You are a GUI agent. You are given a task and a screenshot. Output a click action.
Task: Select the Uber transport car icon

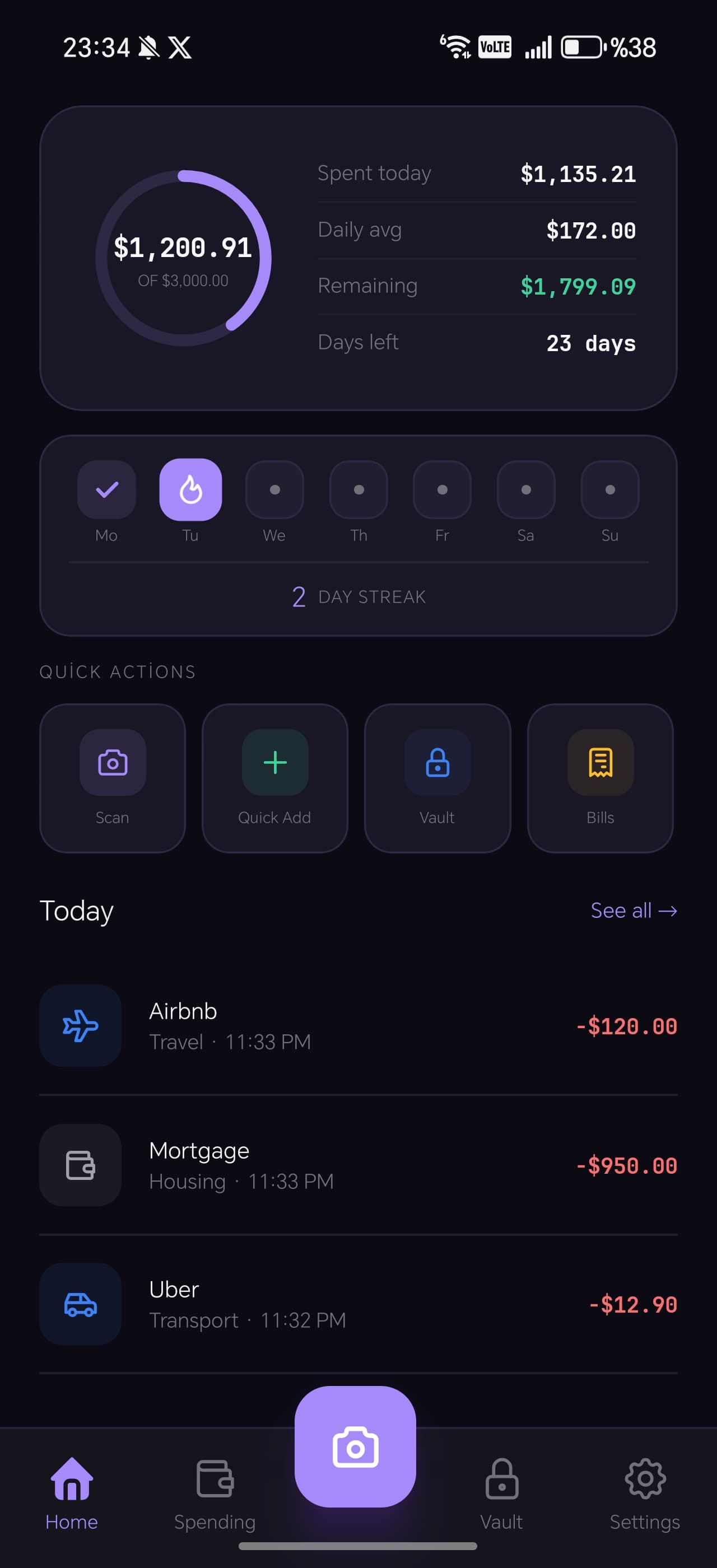(x=80, y=1304)
